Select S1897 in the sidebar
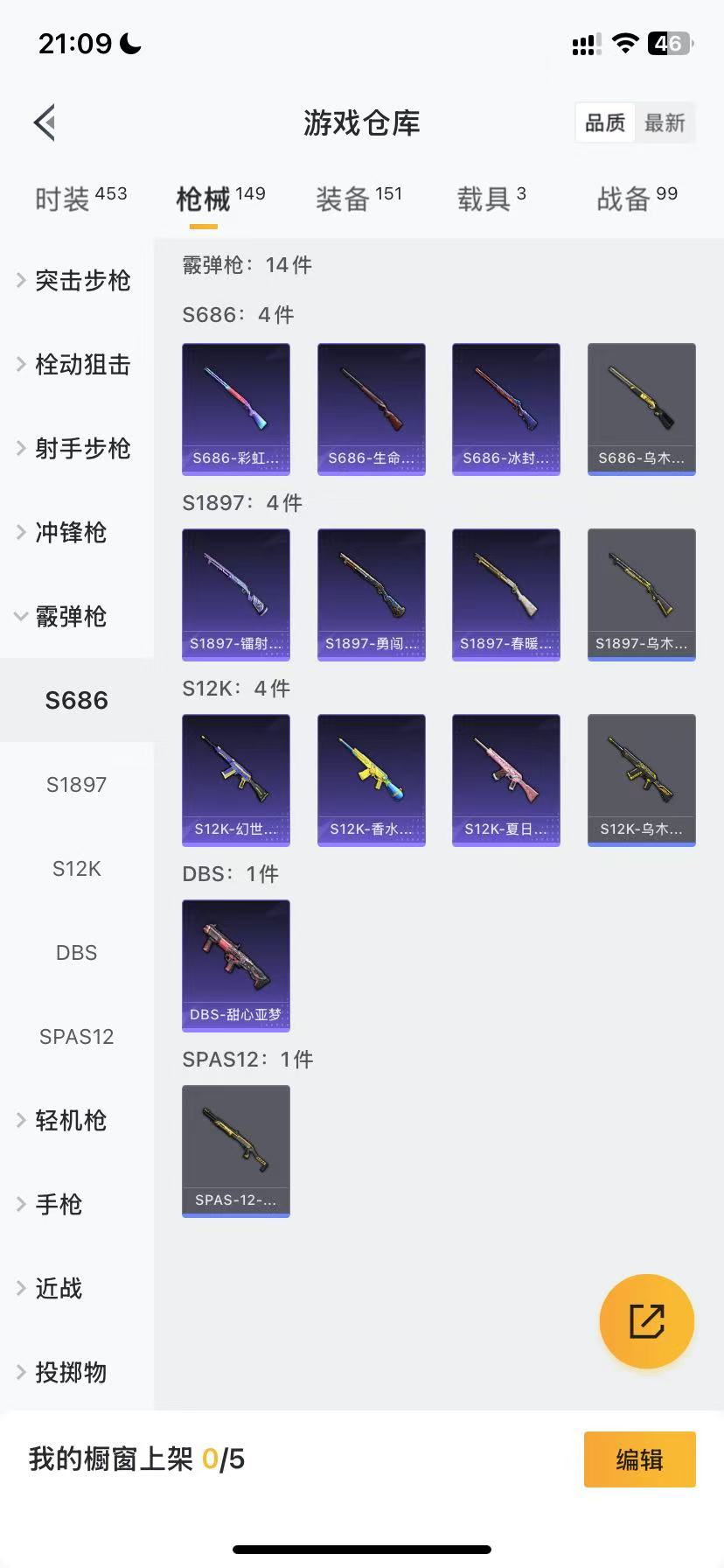This screenshot has height=1568, width=724. [77, 785]
